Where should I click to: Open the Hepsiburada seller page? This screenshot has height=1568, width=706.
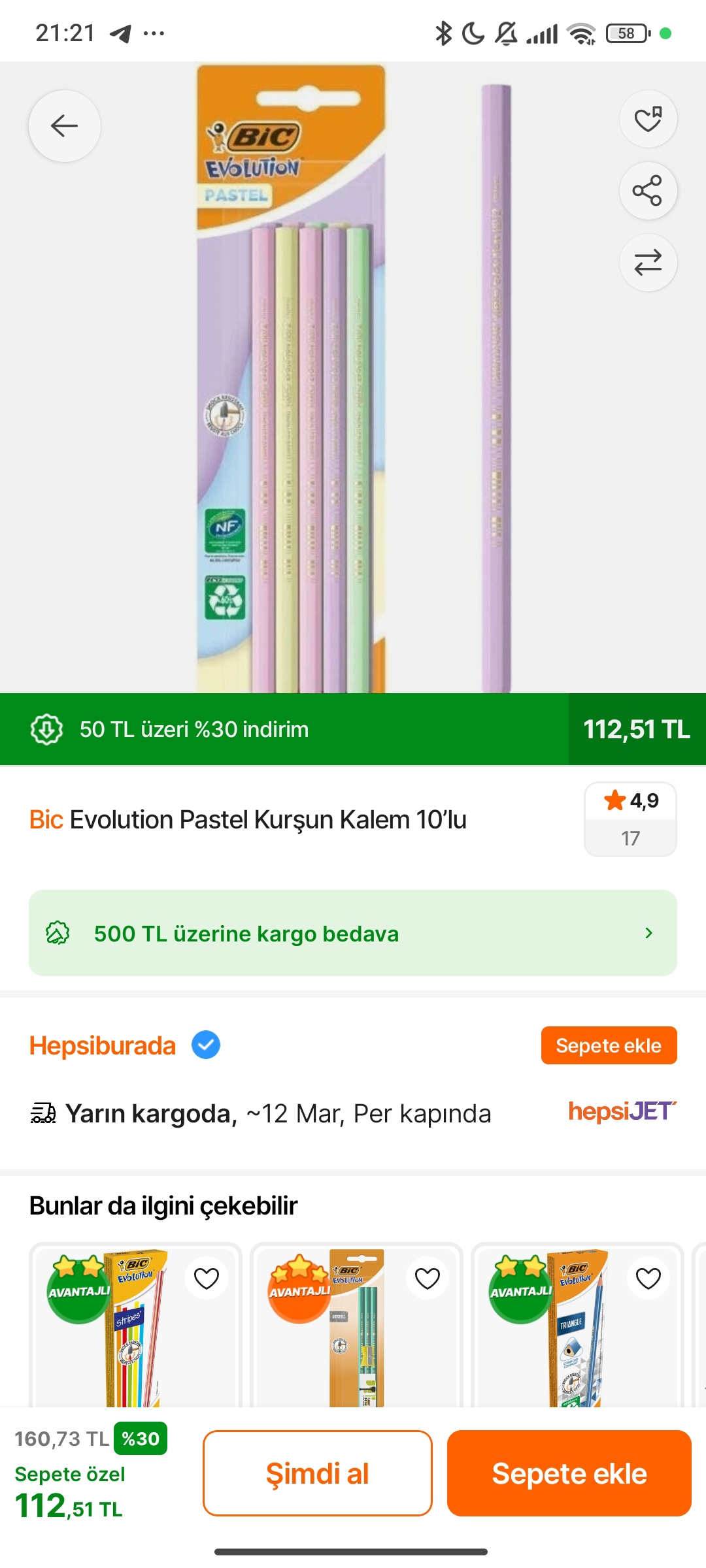click(x=103, y=1045)
